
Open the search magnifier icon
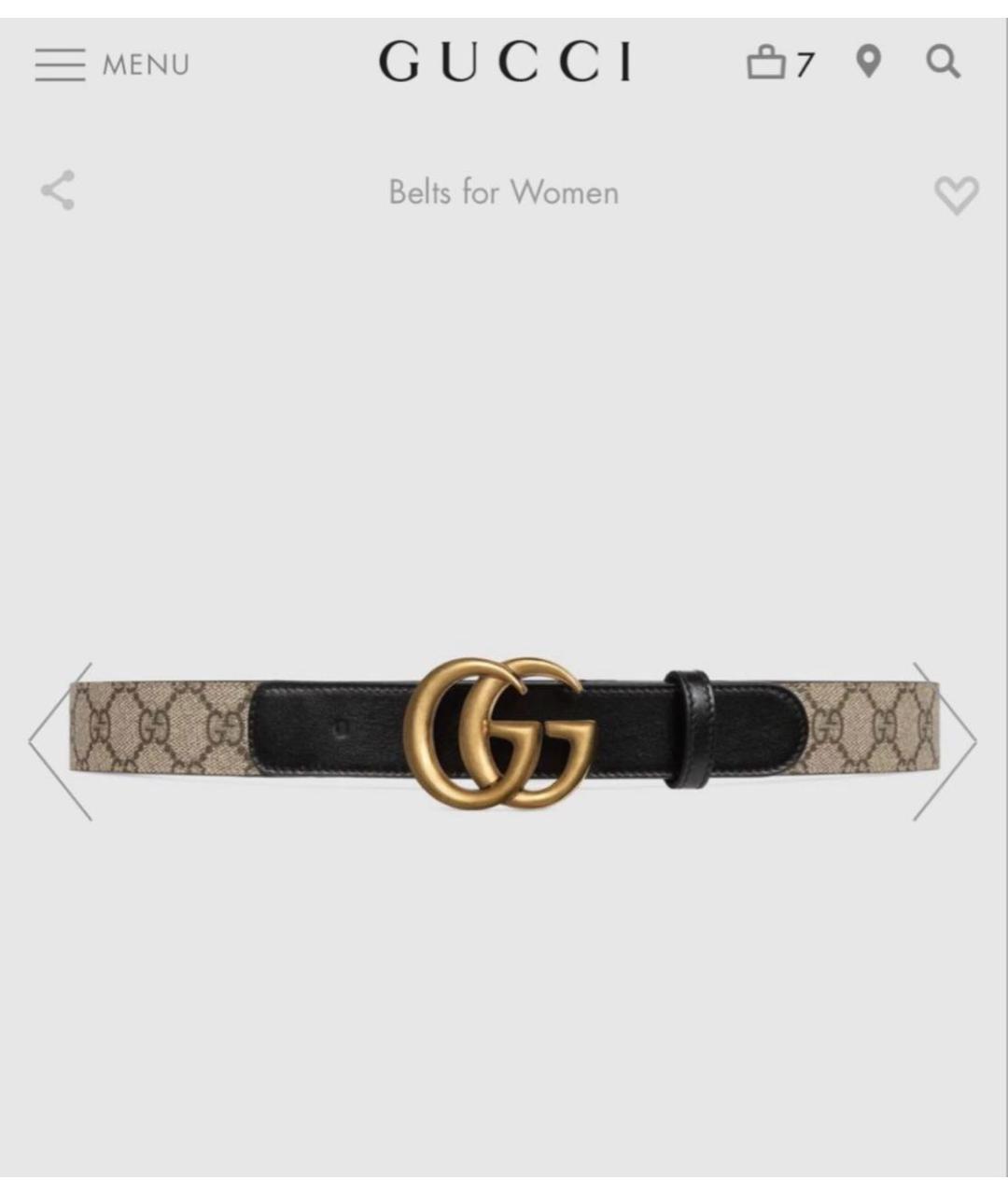(945, 63)
